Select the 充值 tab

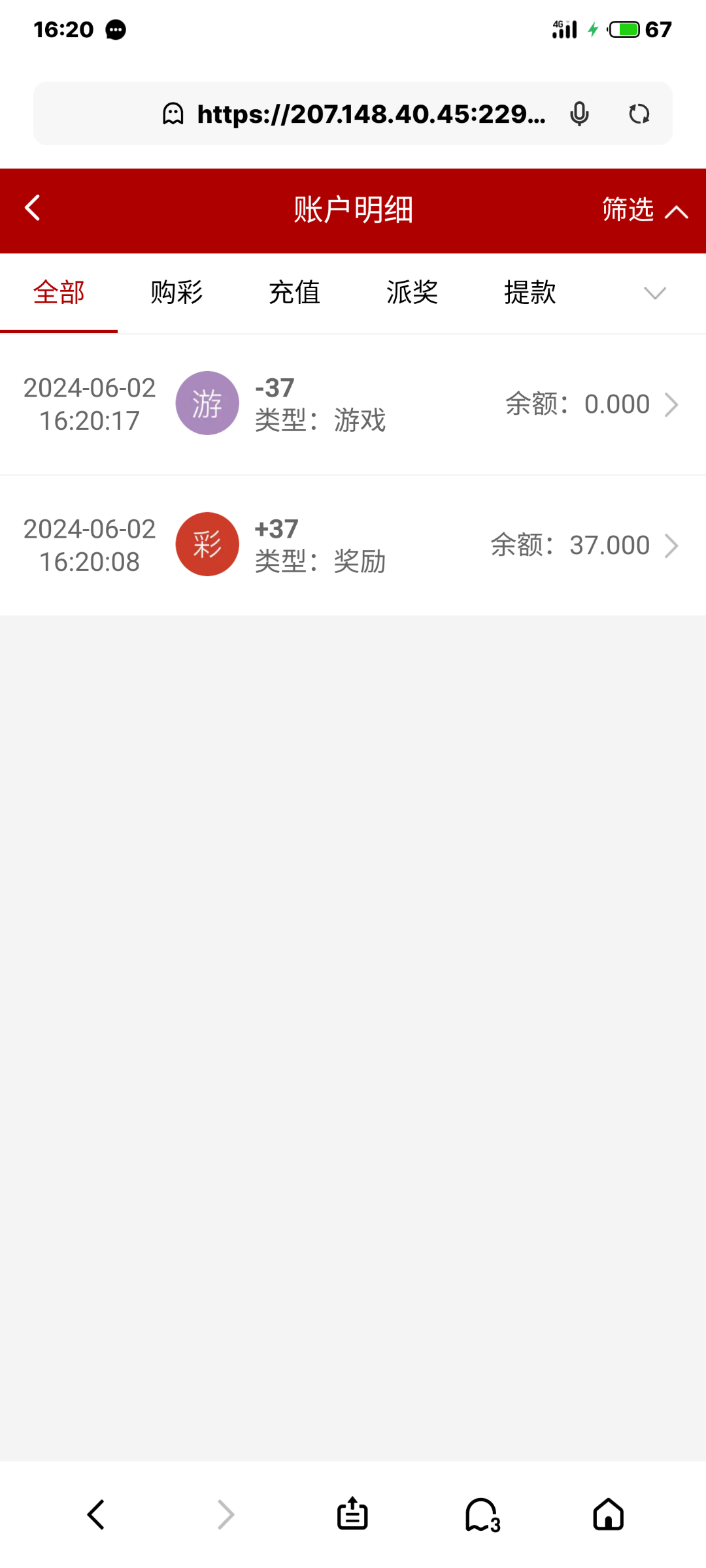point(294,293)
